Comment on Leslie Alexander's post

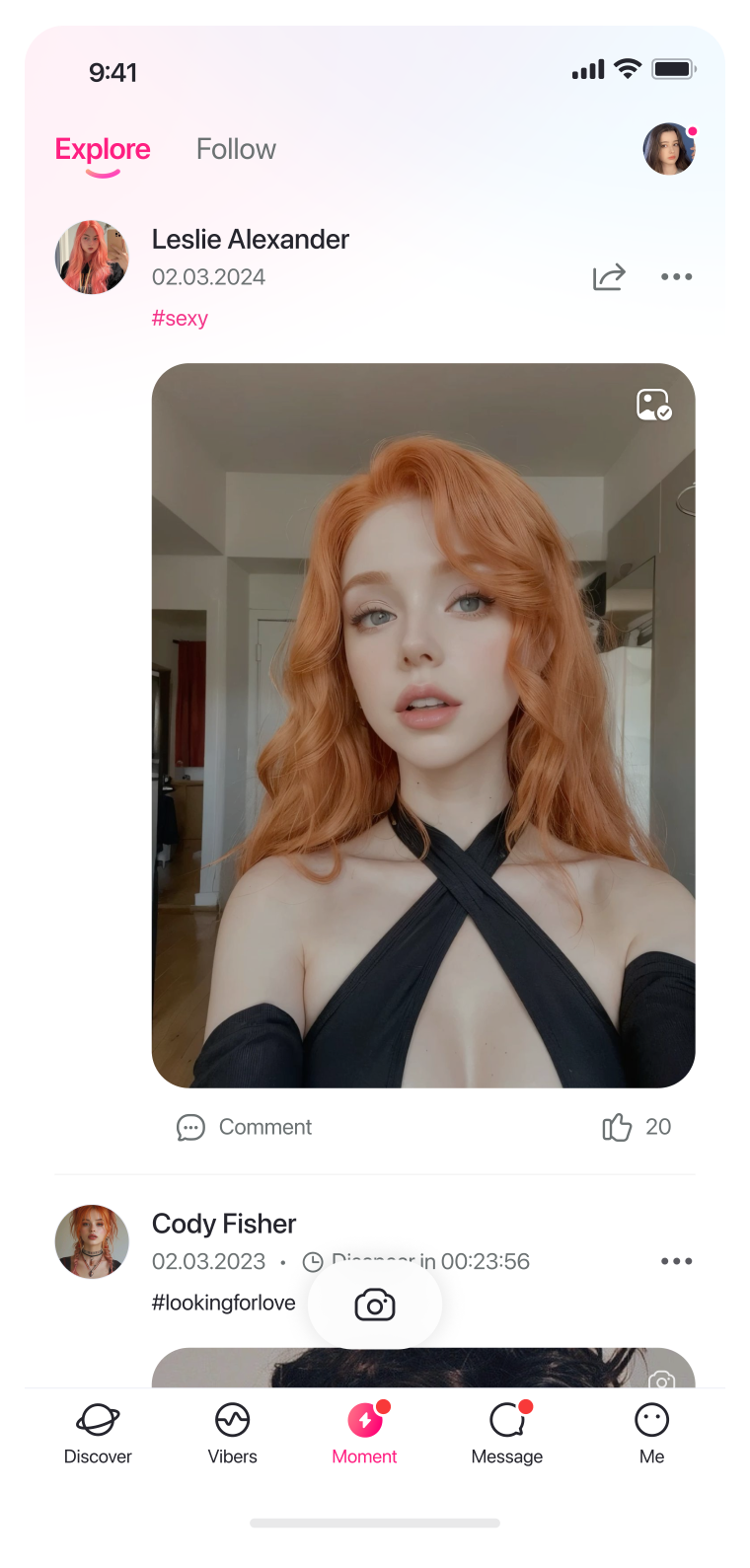coord(245,1127)
